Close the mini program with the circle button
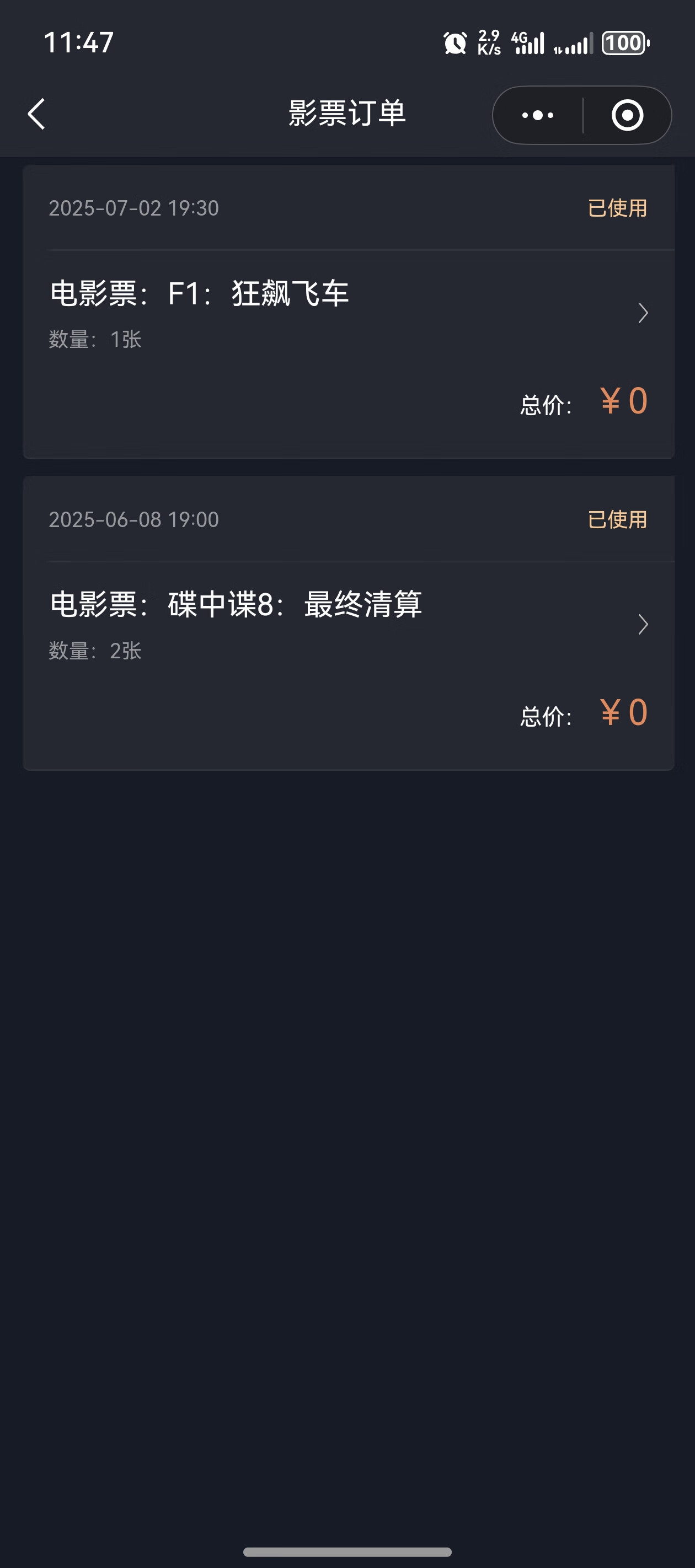 point(627,115)
